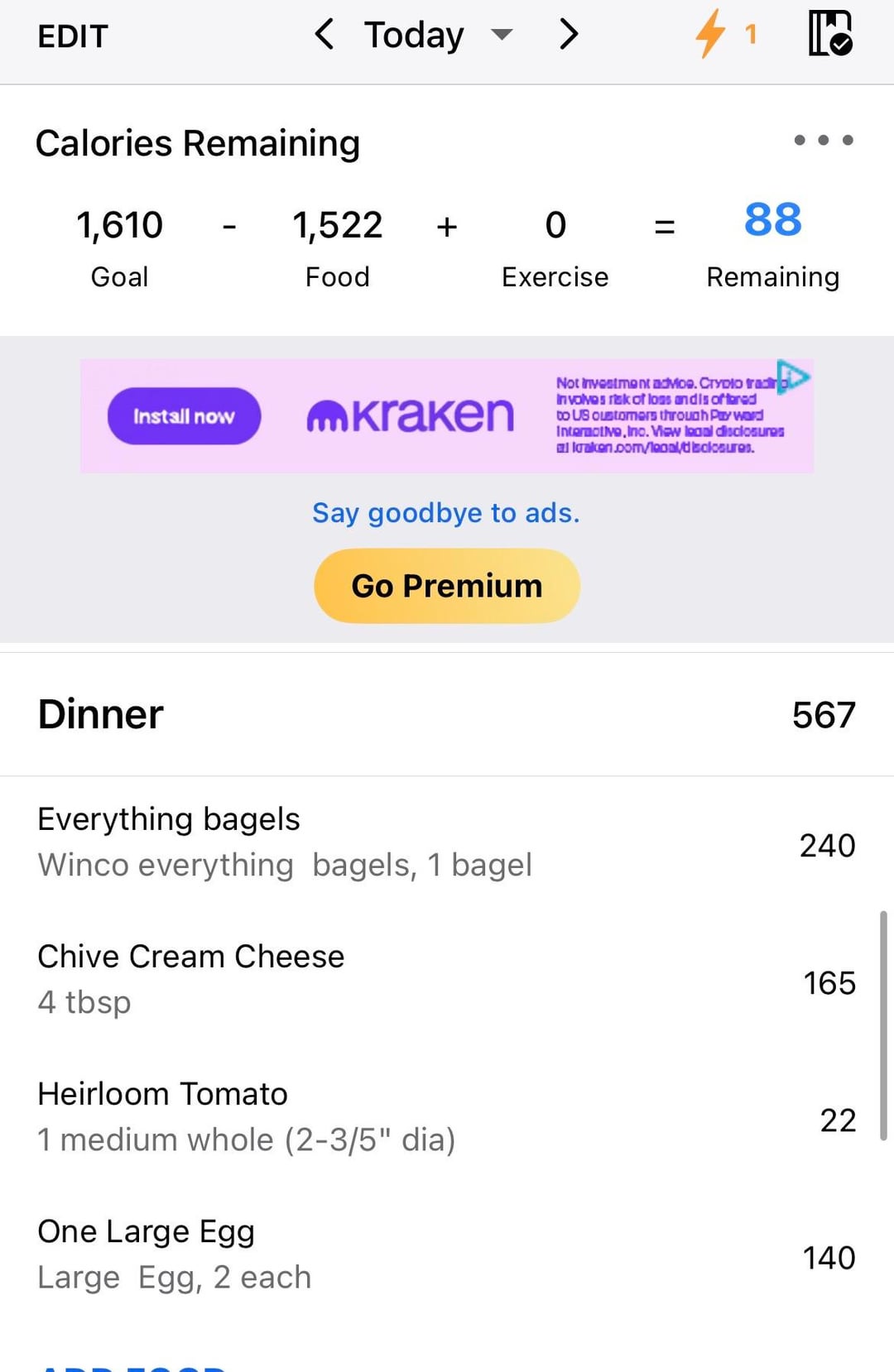
Task: Open the ad choices icon
Action: pyautogui.click(x=792, y=377)
